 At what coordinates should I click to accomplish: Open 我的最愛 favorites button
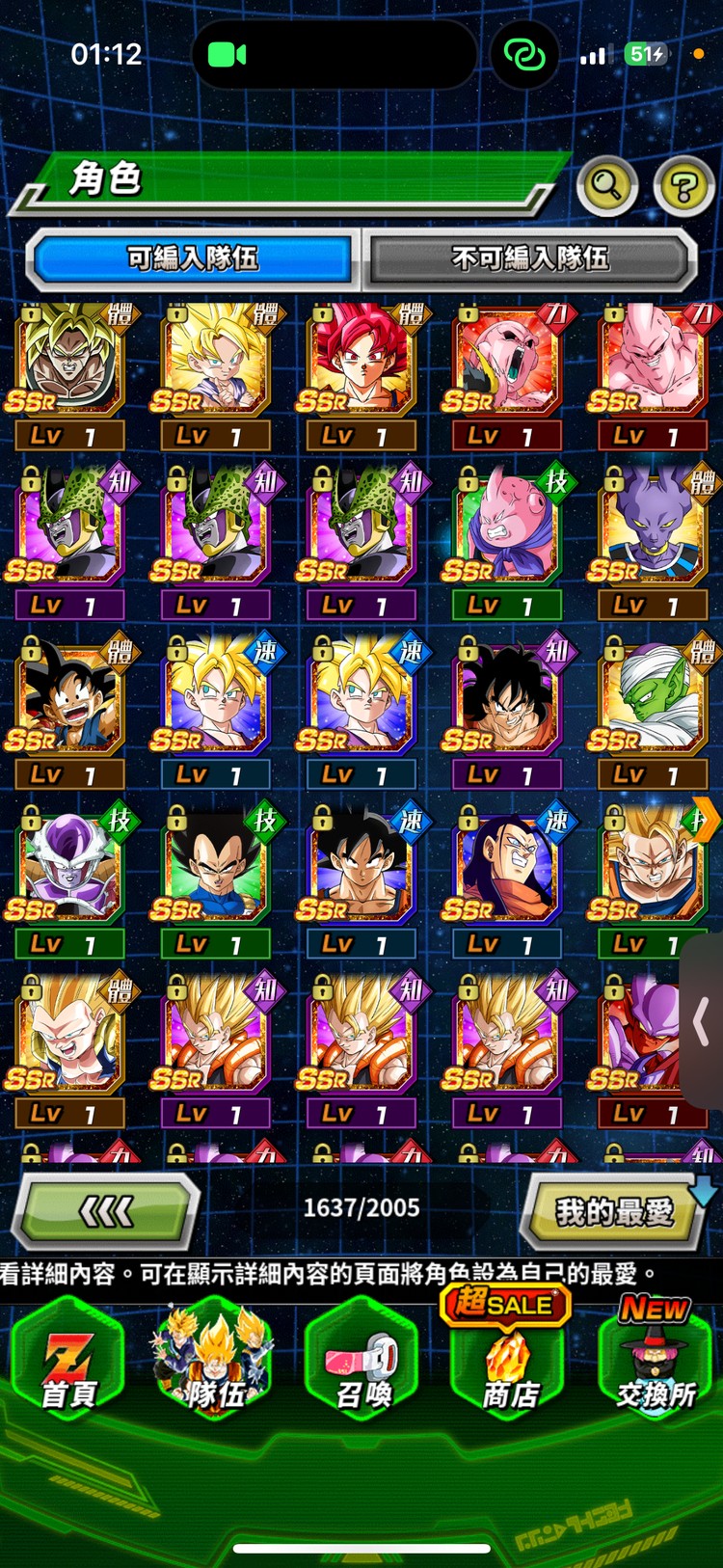tap(614, 1211)
